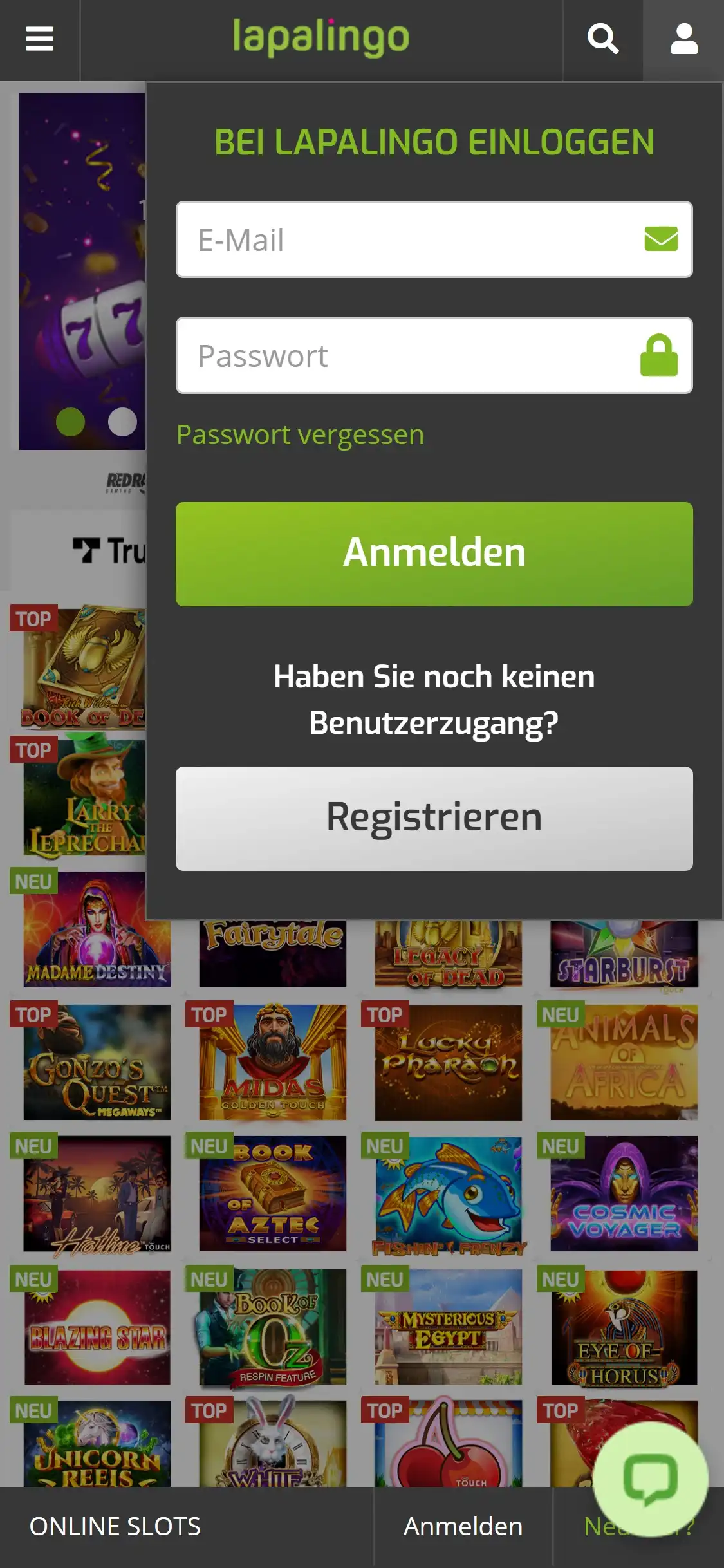Open the Animals of Africa game
This screenshot has height=1568, width=724.
624,1062
